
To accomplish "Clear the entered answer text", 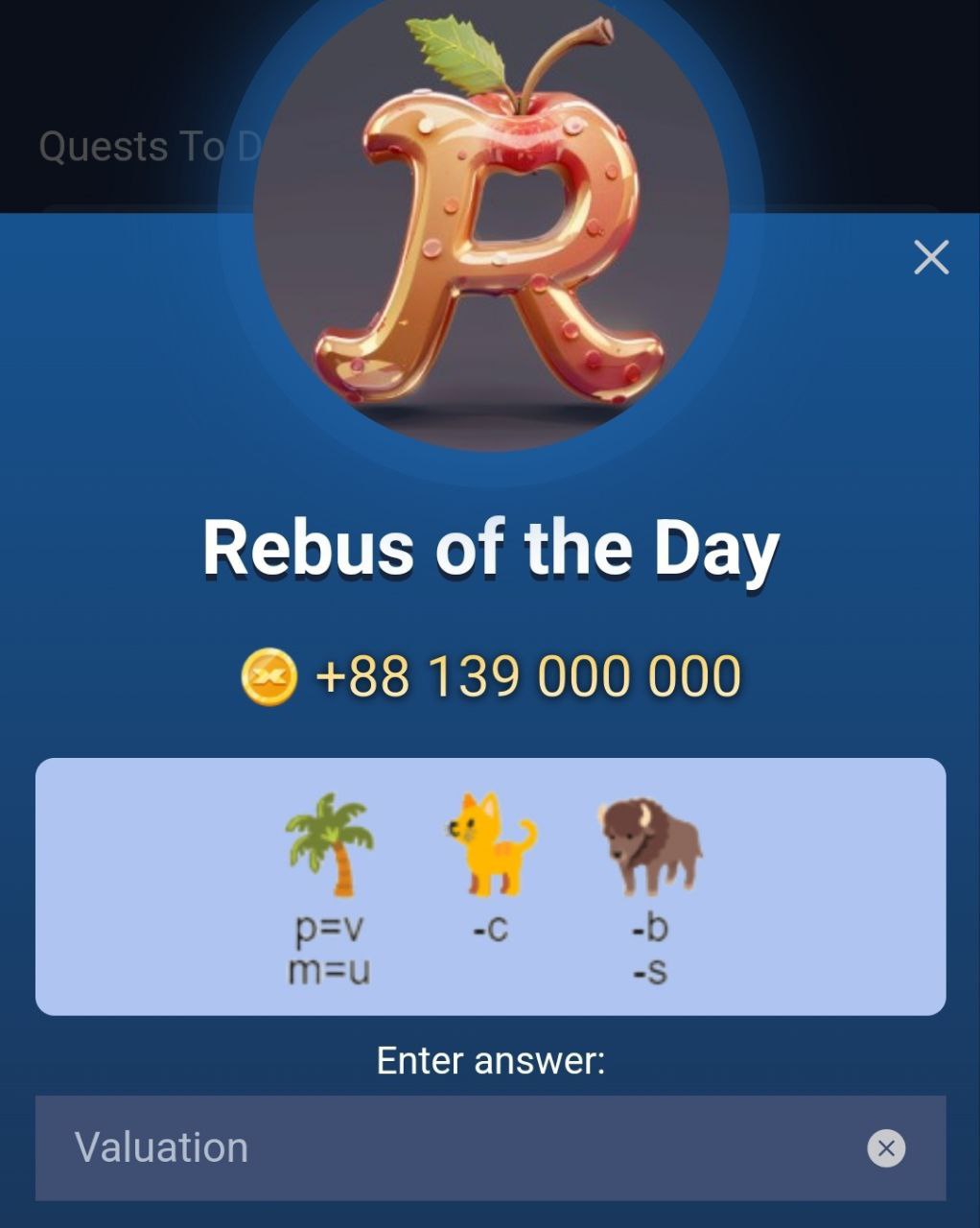I will pyautogui.click(x=886, y=1148).
